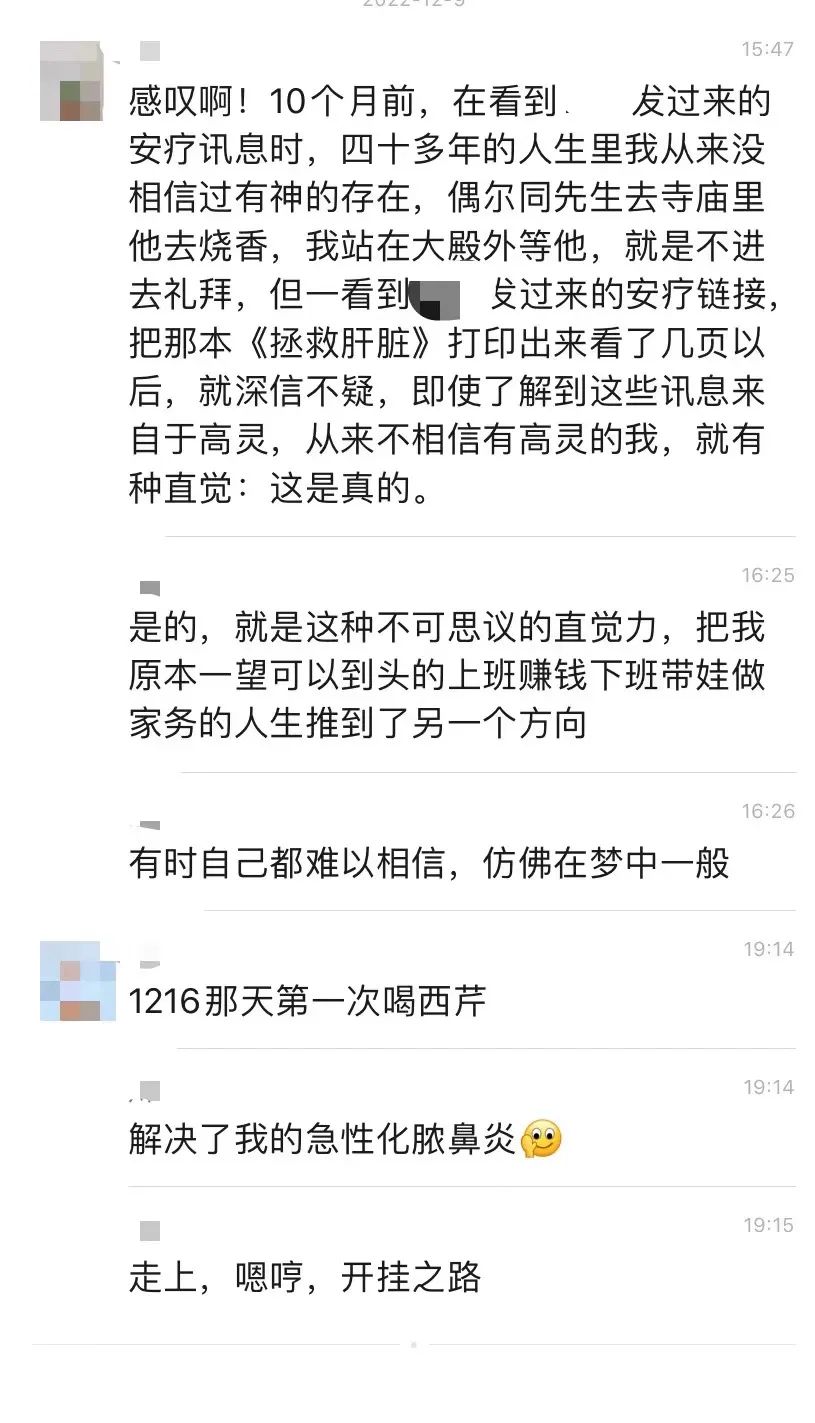Open avatar next to 1216那天第一次喝西芹 message
The height and width of the screenshot is (1423, 815).
71,981
